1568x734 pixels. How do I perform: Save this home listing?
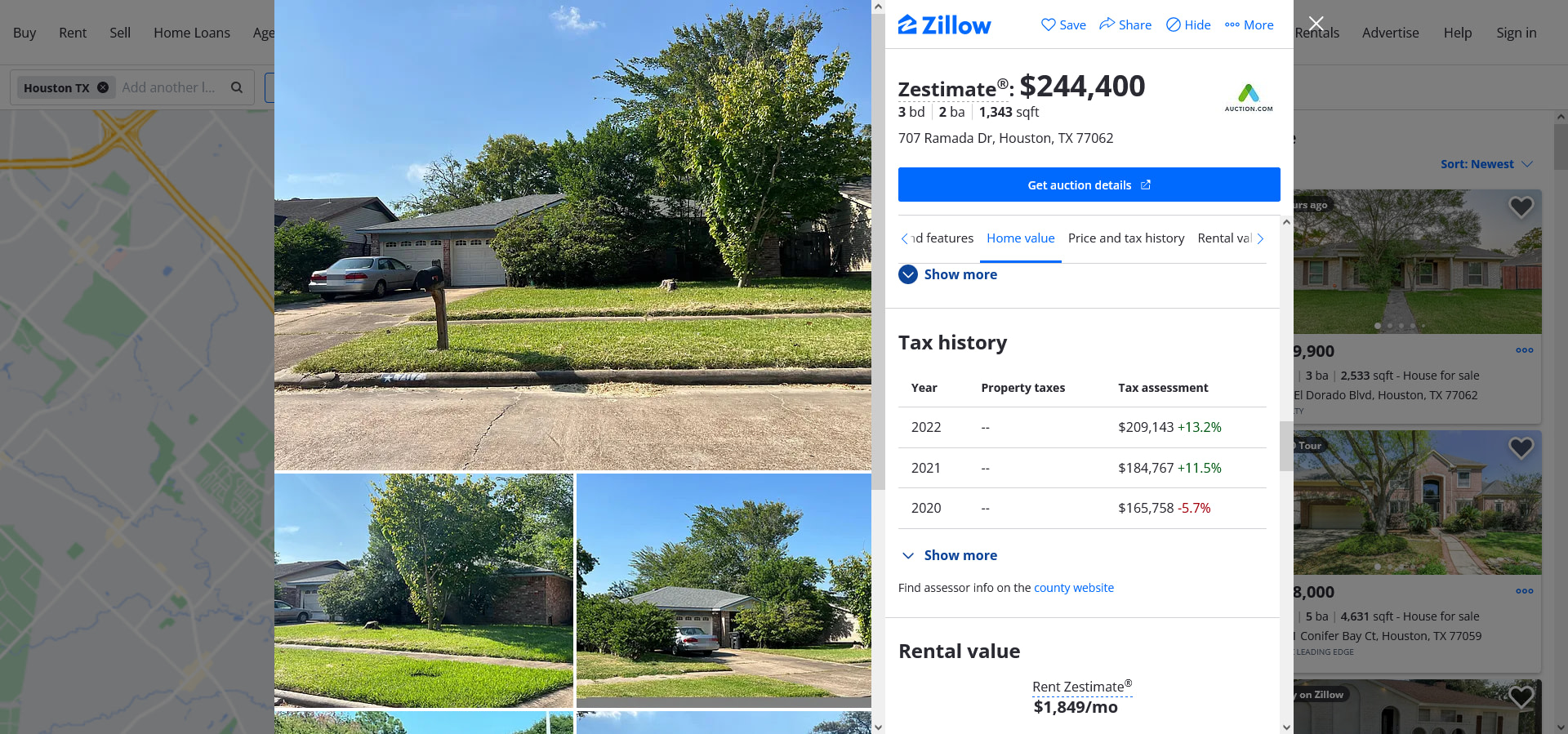(x=1063, y=25)
